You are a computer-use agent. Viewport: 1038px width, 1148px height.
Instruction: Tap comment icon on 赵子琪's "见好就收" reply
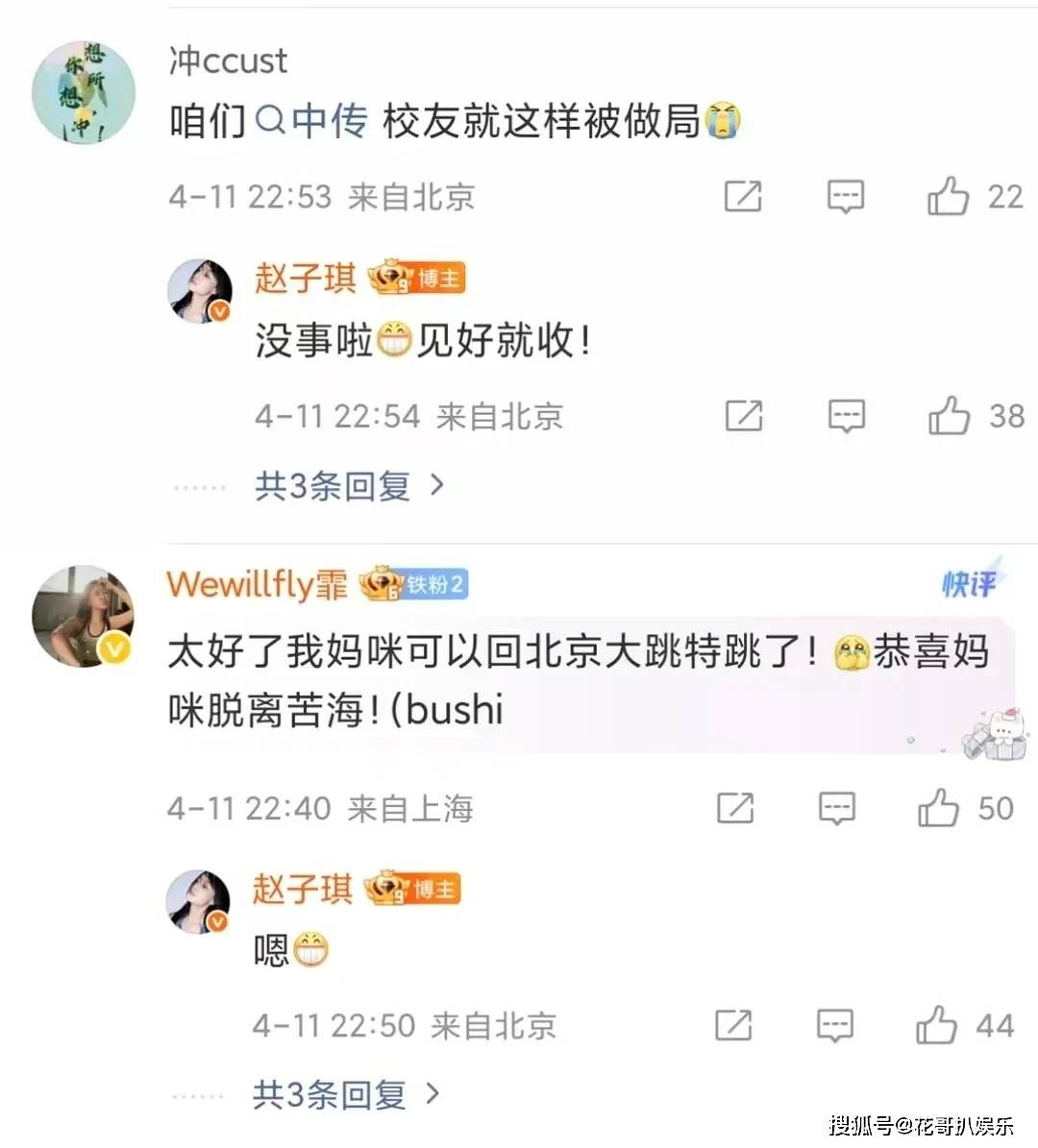(847, 416)
